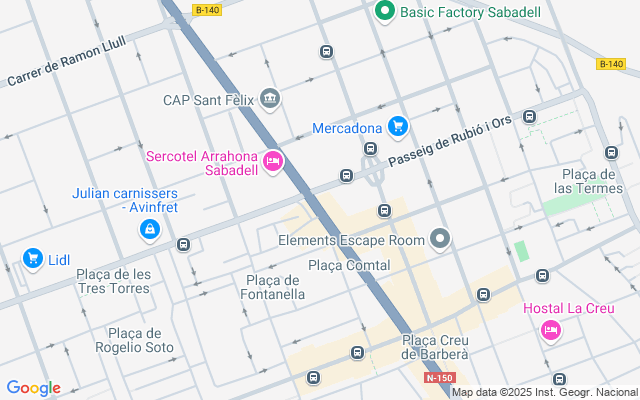The width and height of the screenshot is (640, 400).
Task: Open the Hostal La Creu hotel pin
Action: click(550, 329)
